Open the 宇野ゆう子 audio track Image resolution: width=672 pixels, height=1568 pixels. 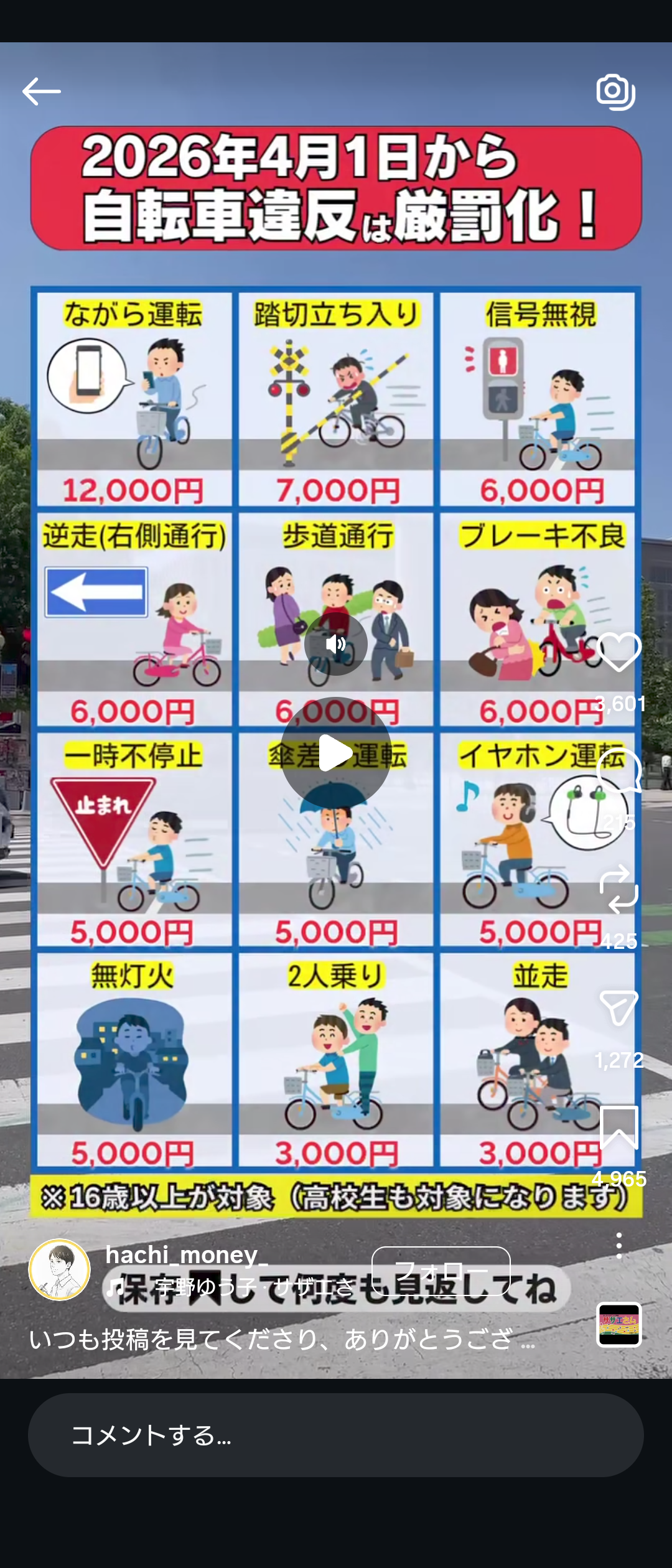pyautogui.click(x=249, y=1287)
